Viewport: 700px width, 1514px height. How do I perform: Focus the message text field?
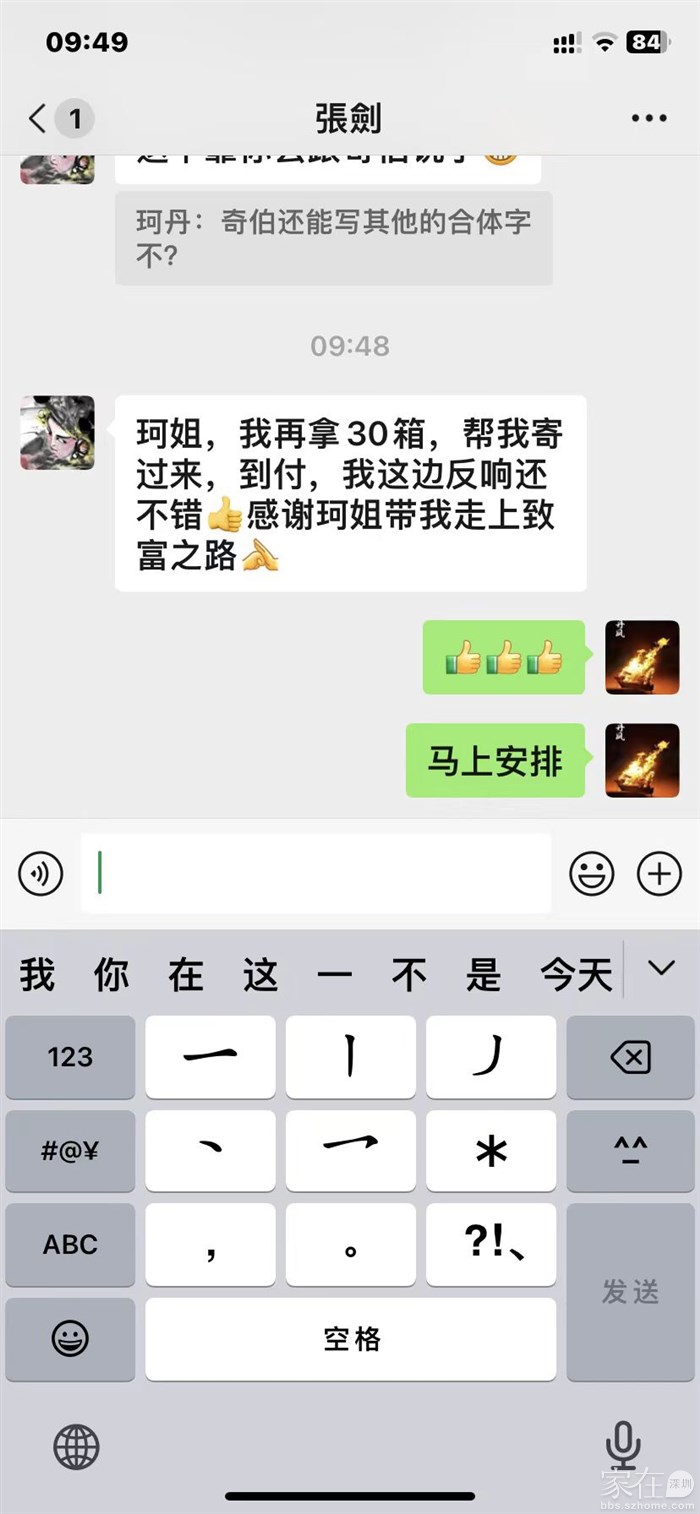tap(315, 874)
